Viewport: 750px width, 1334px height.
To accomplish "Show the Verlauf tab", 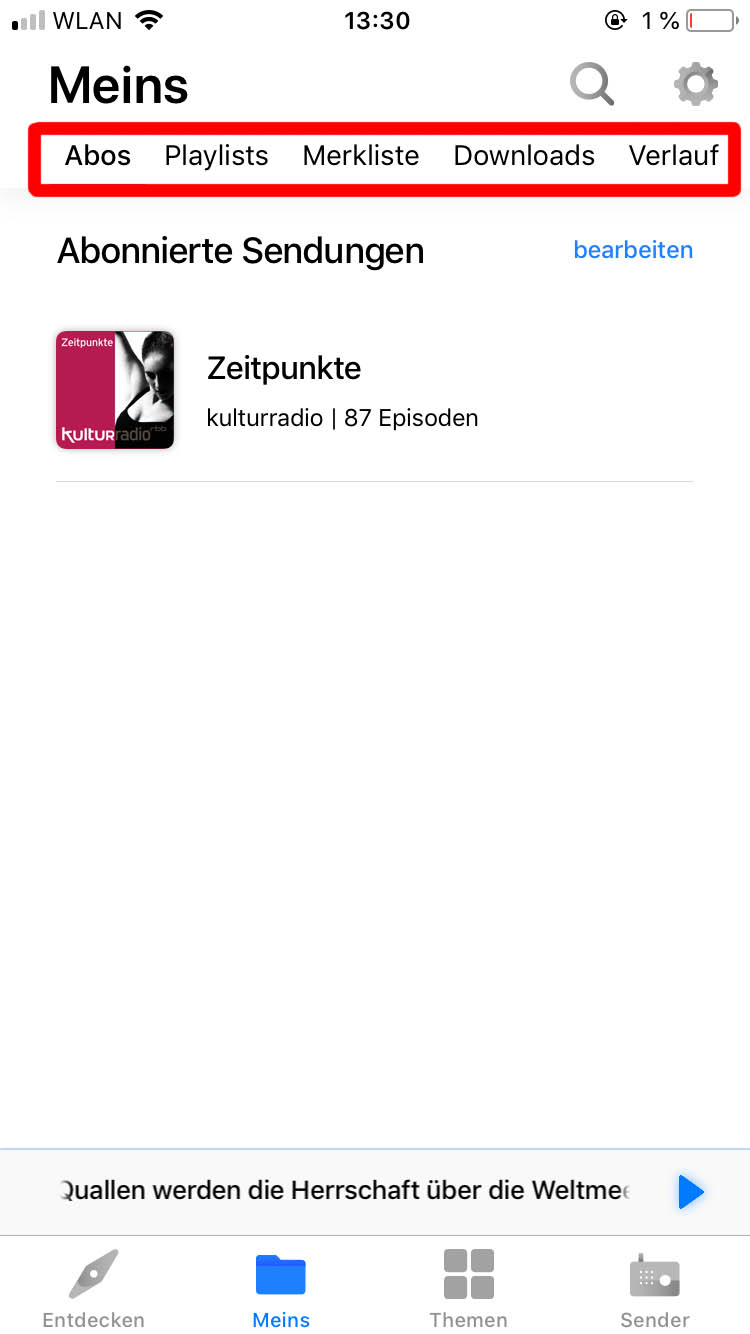I will [673, 156].
